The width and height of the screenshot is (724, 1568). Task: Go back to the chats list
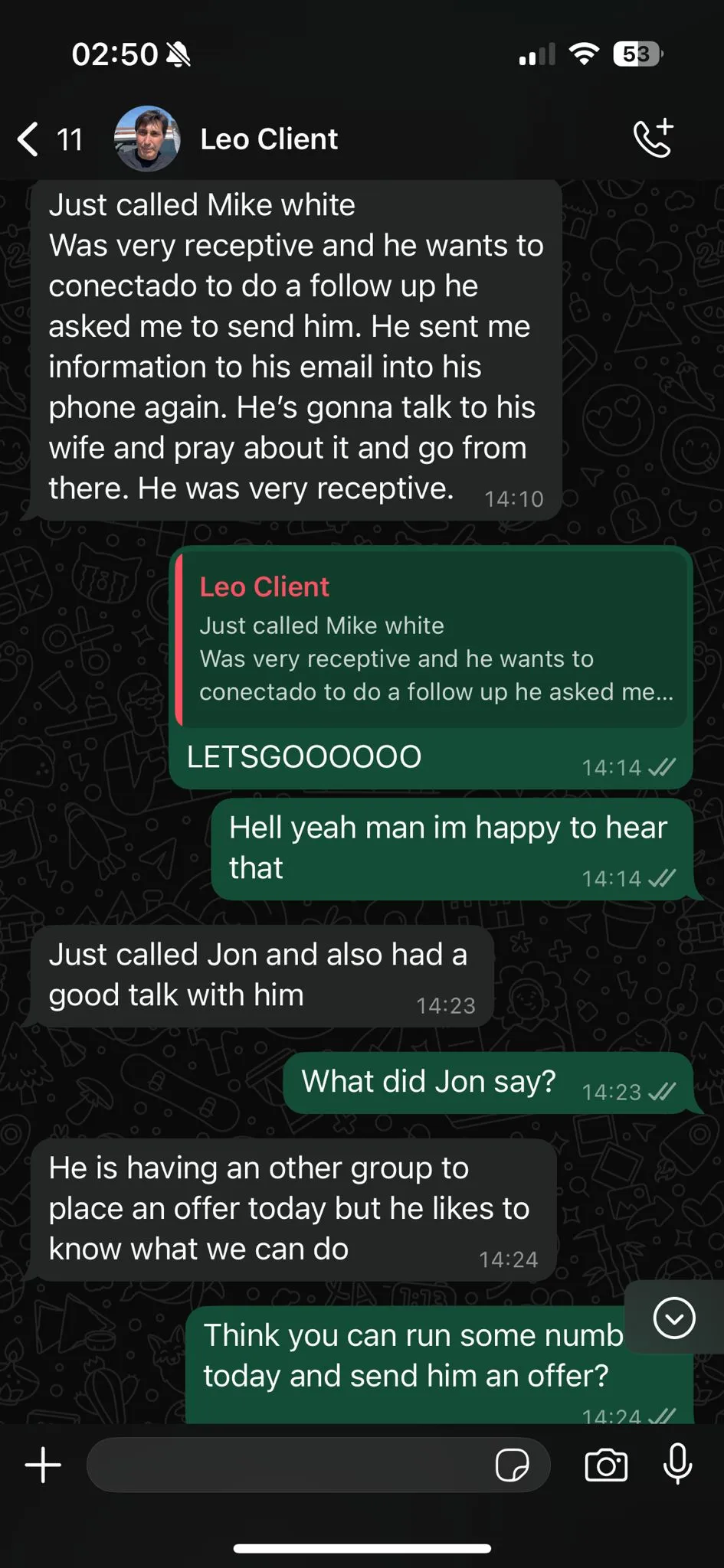(x=29, y=139)
